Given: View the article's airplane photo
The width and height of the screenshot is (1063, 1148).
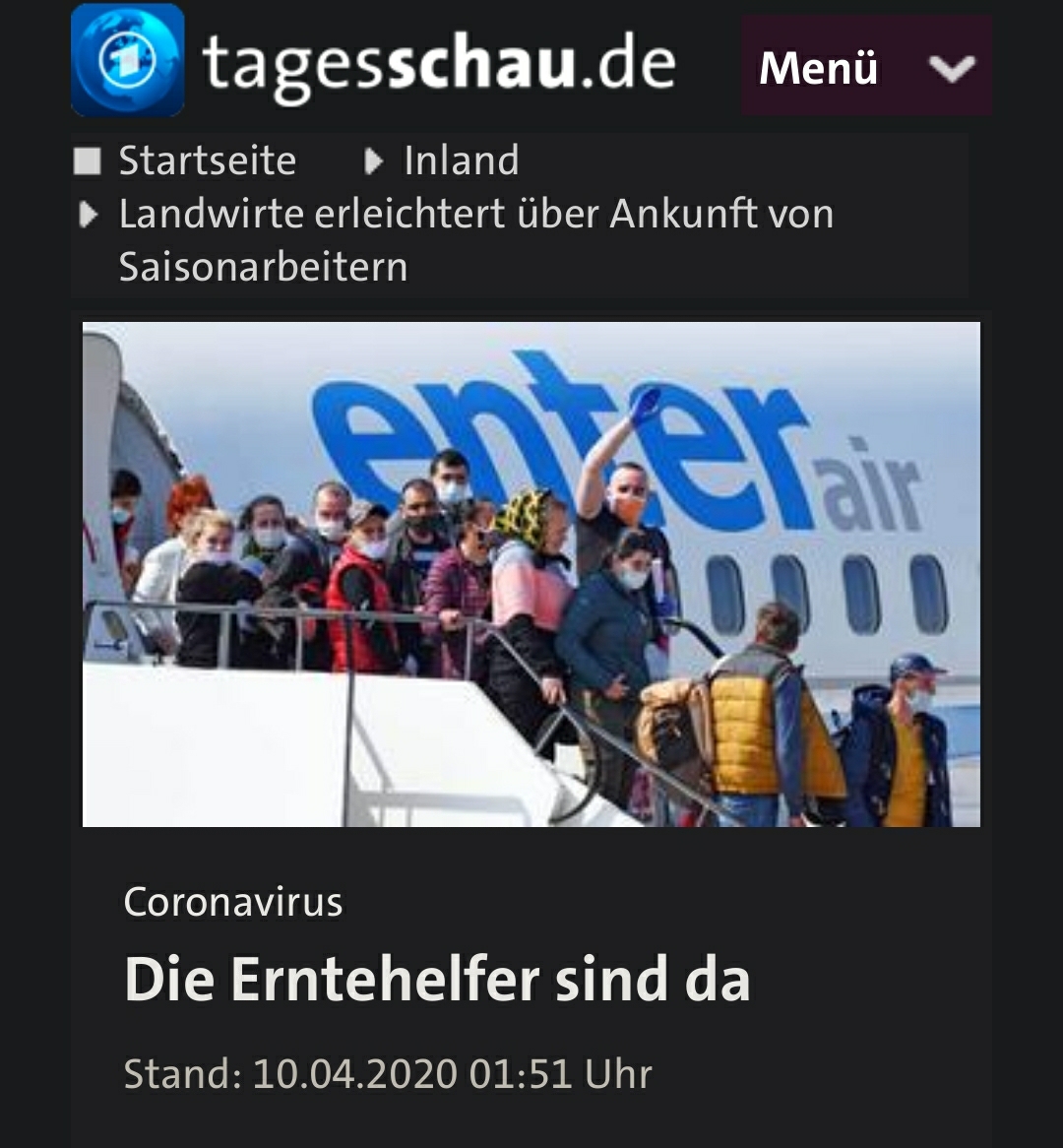Looking at the screenshot, I should [531, 574].
